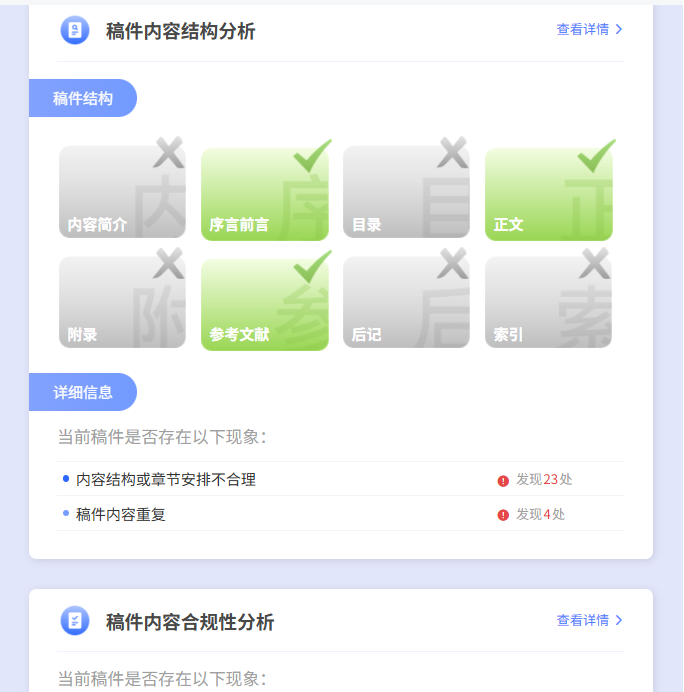Open the 内容结构或章节安排不合理 row
This screenshot has width=684, height=692.
pyautogui.click(x=166, y=480)
